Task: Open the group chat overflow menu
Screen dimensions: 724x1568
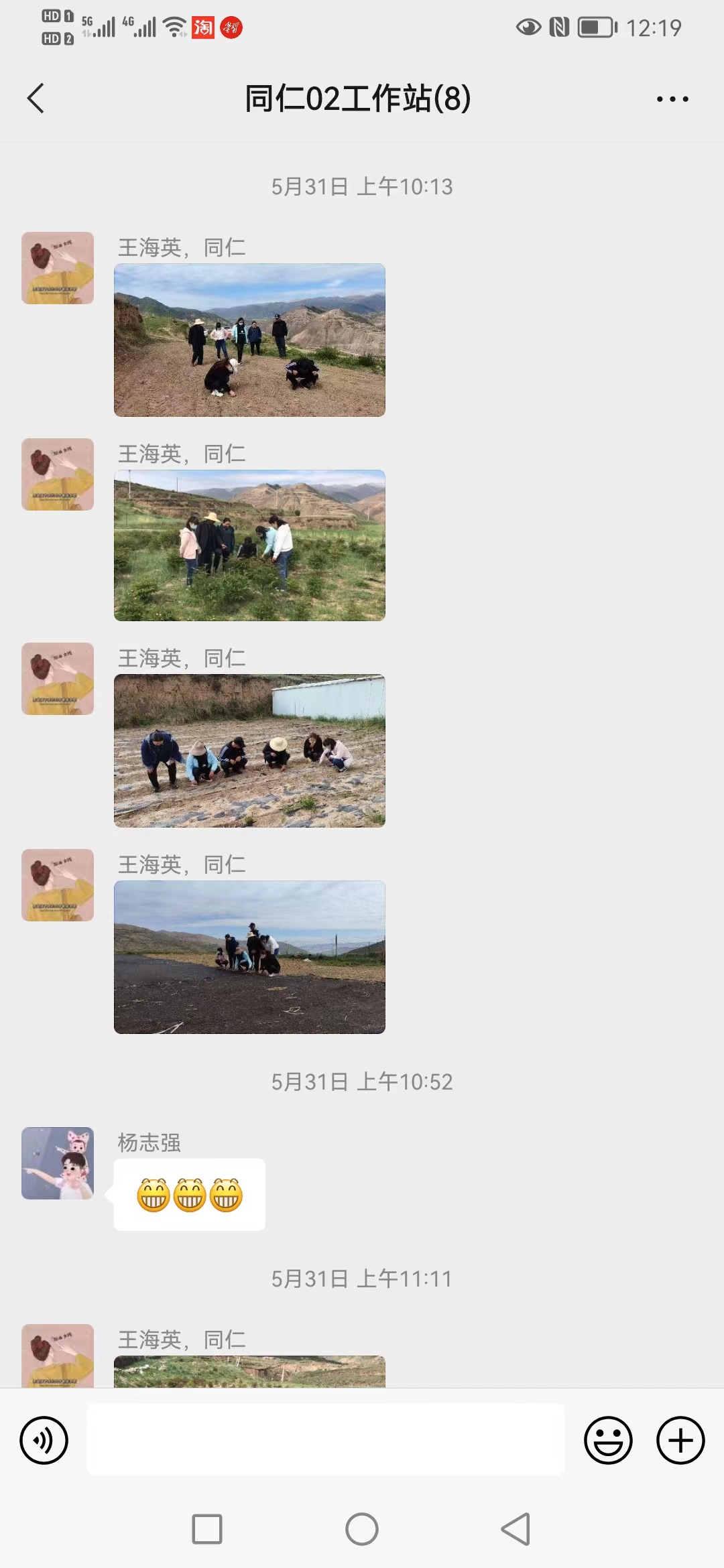Action: click(x=672, y=99)
